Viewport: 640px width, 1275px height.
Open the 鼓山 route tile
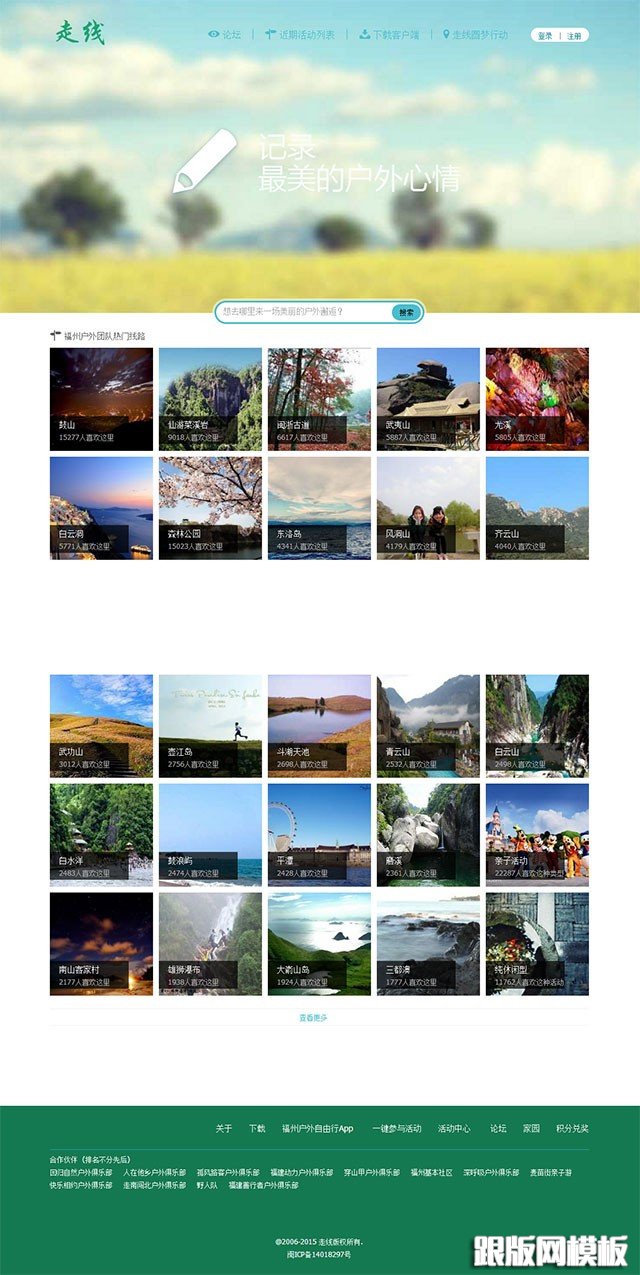click(x=101, y=399)
